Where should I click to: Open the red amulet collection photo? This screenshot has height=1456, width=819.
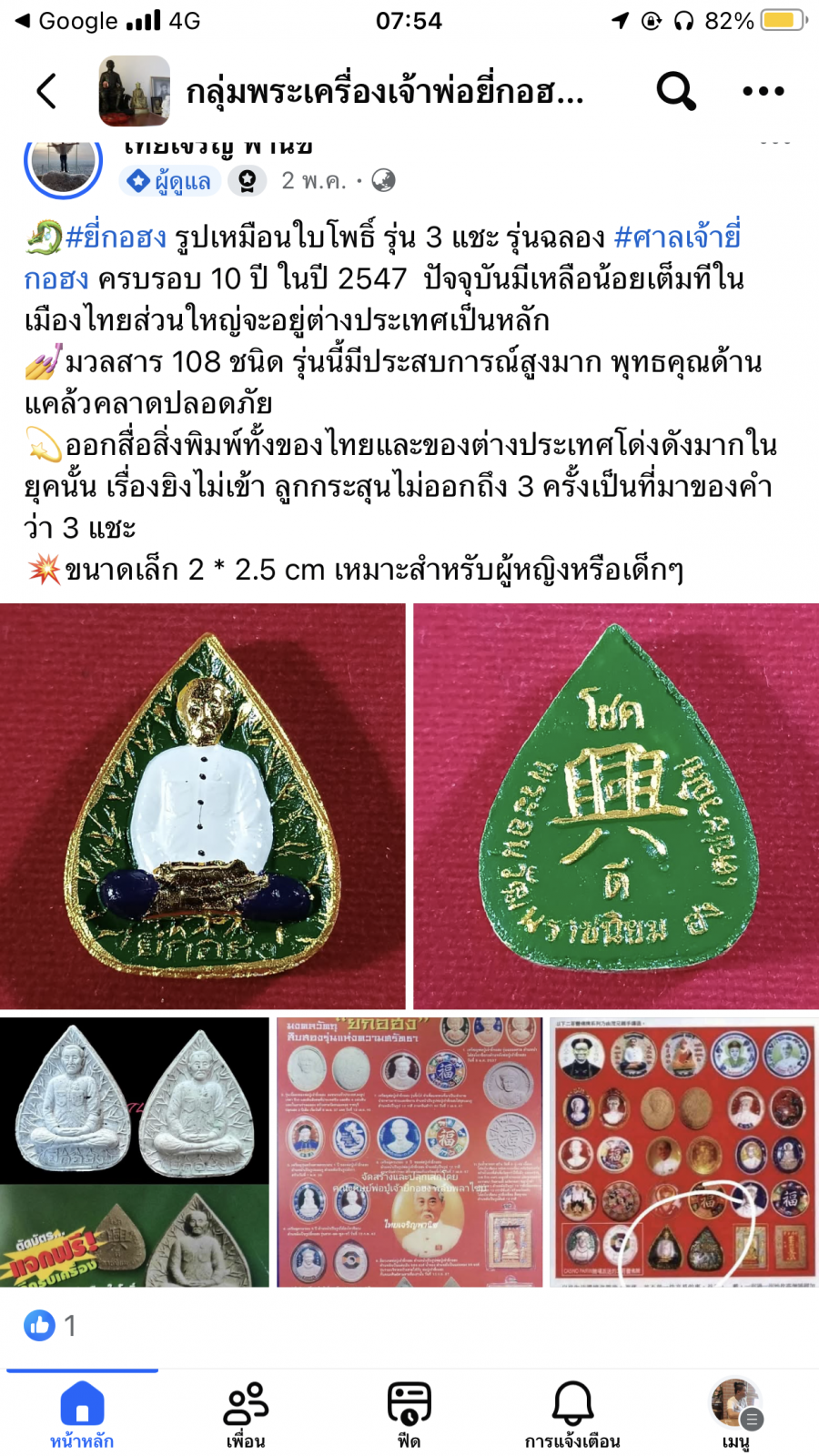pos(684,1151)
